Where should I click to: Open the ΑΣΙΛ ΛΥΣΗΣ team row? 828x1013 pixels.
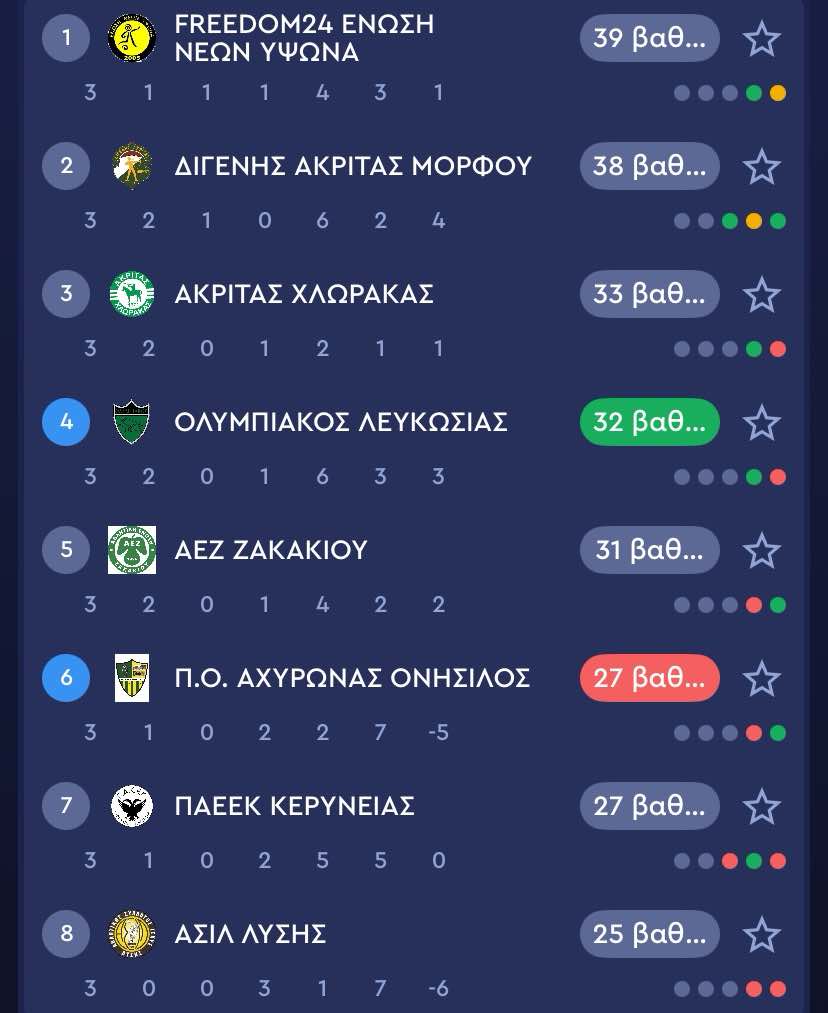[250, 934]
